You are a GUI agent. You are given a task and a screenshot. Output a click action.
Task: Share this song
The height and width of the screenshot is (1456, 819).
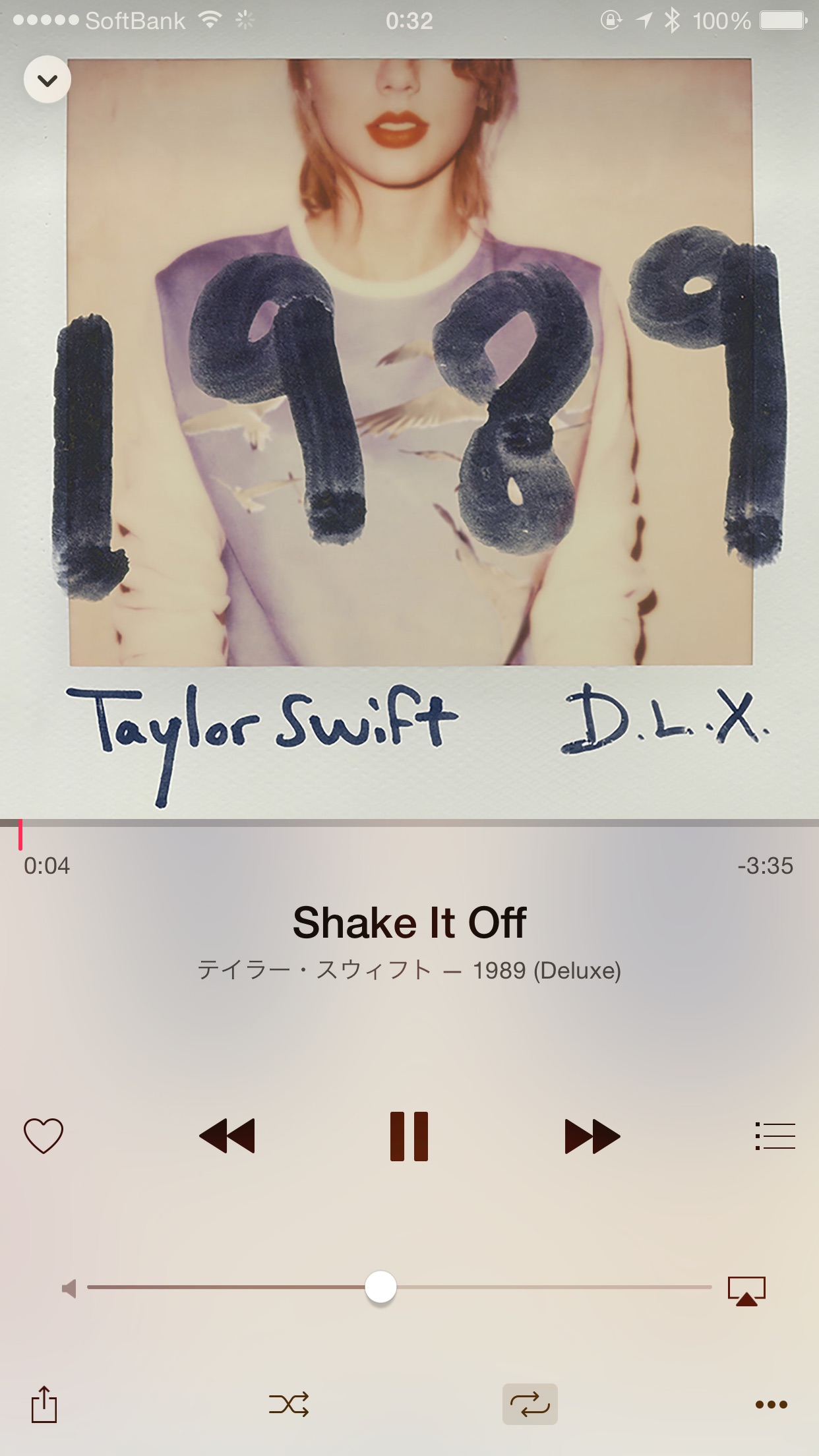pos(44,1404)
